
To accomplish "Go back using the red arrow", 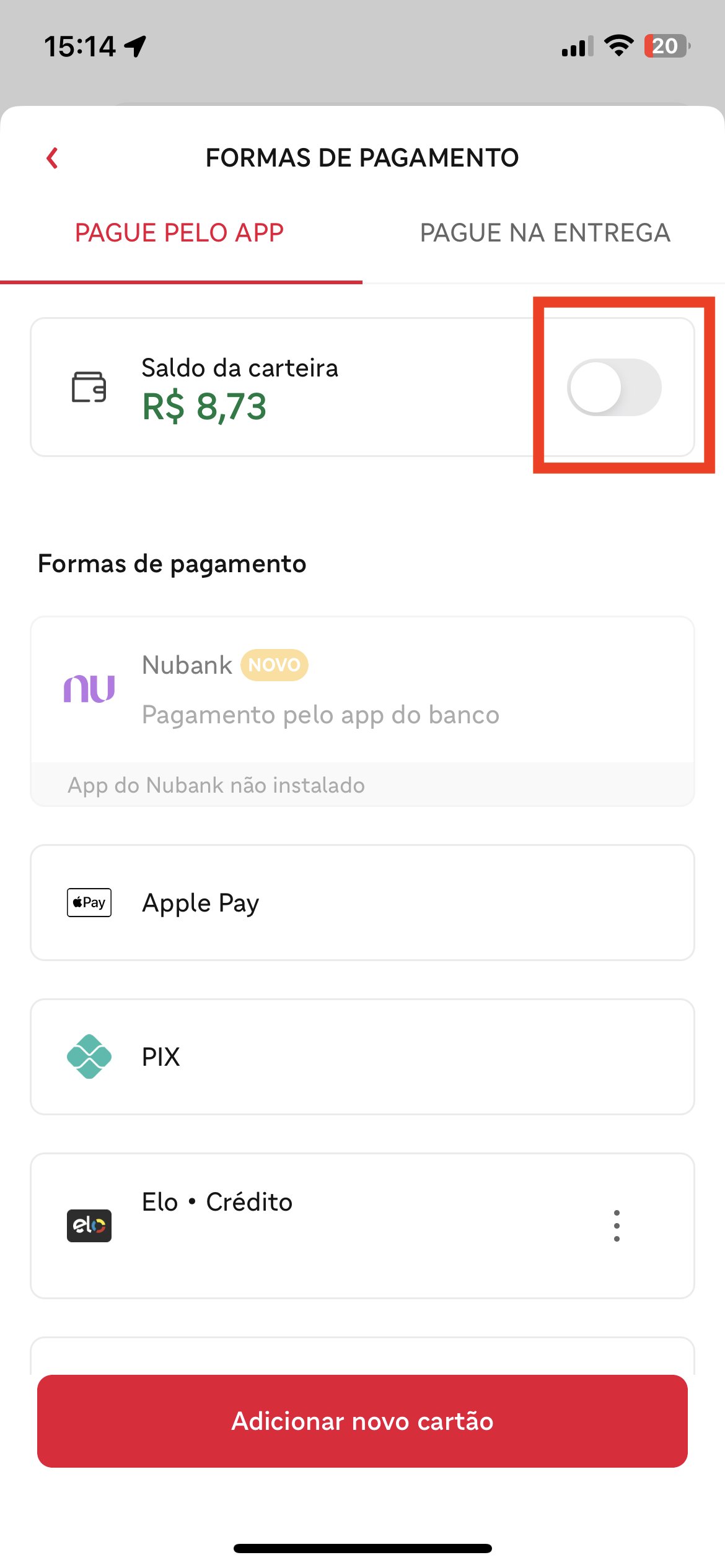I will coord(53,158).
